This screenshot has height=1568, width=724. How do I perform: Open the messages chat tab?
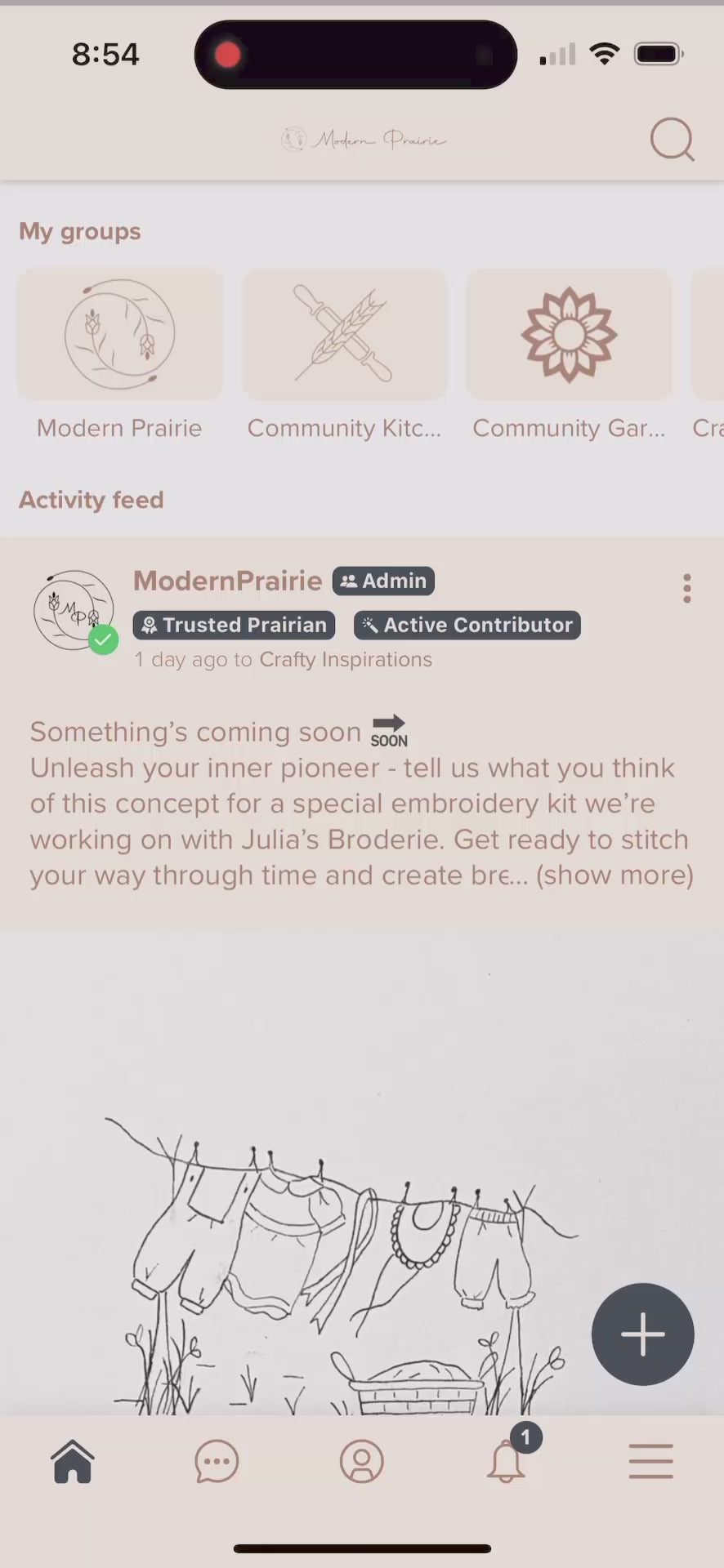pos(217,1461)
